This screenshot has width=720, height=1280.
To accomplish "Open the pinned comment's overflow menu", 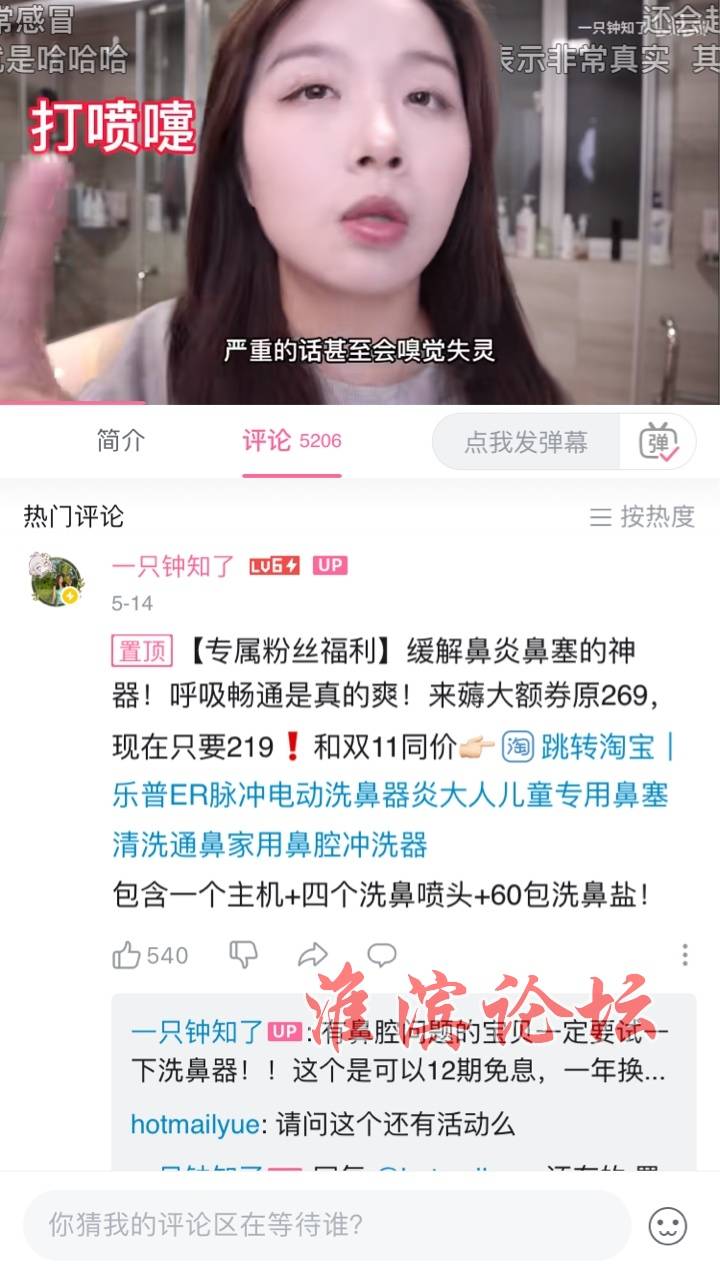I will (685, 955).
